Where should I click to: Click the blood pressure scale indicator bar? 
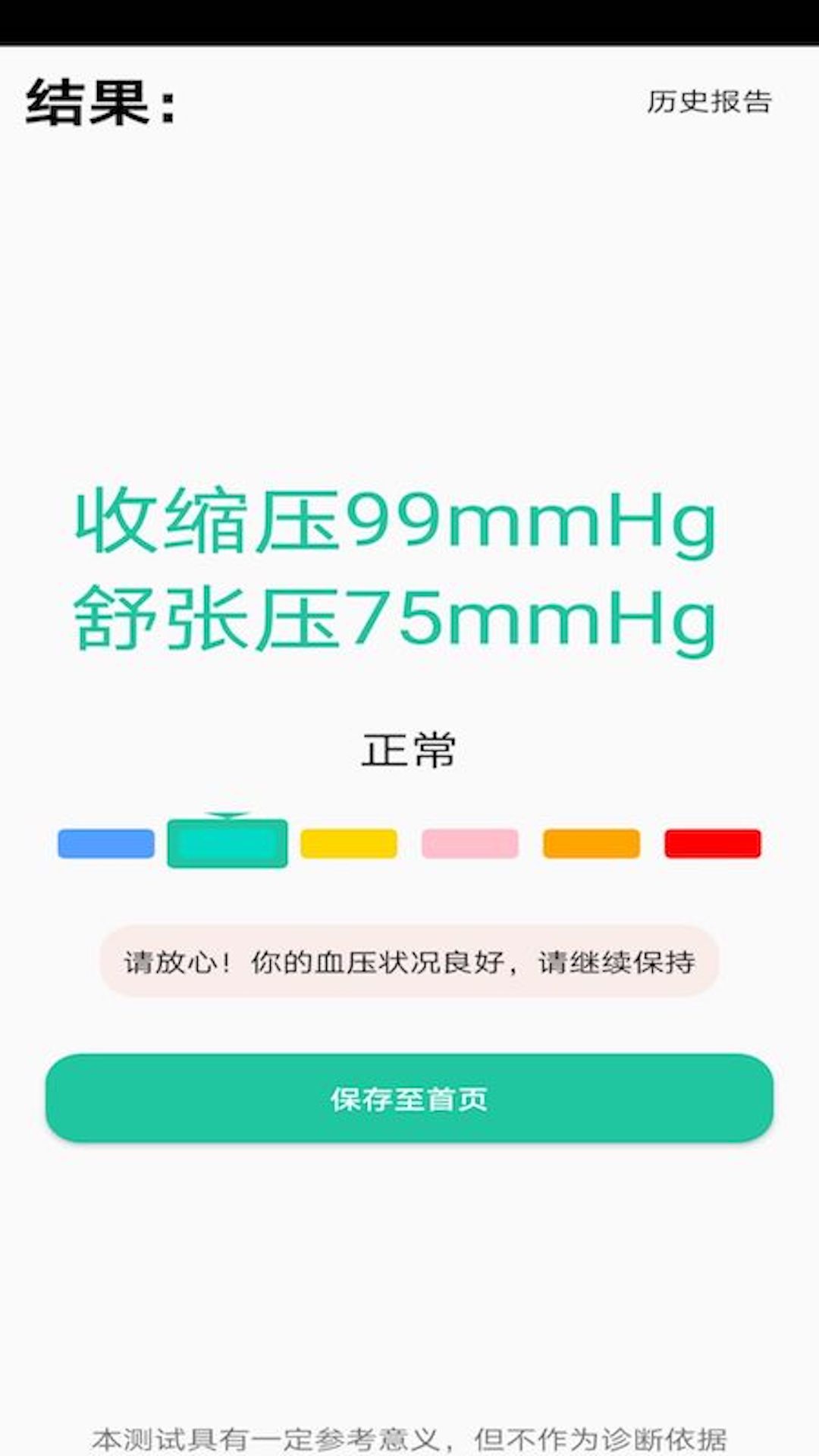[x=409, y=842]
